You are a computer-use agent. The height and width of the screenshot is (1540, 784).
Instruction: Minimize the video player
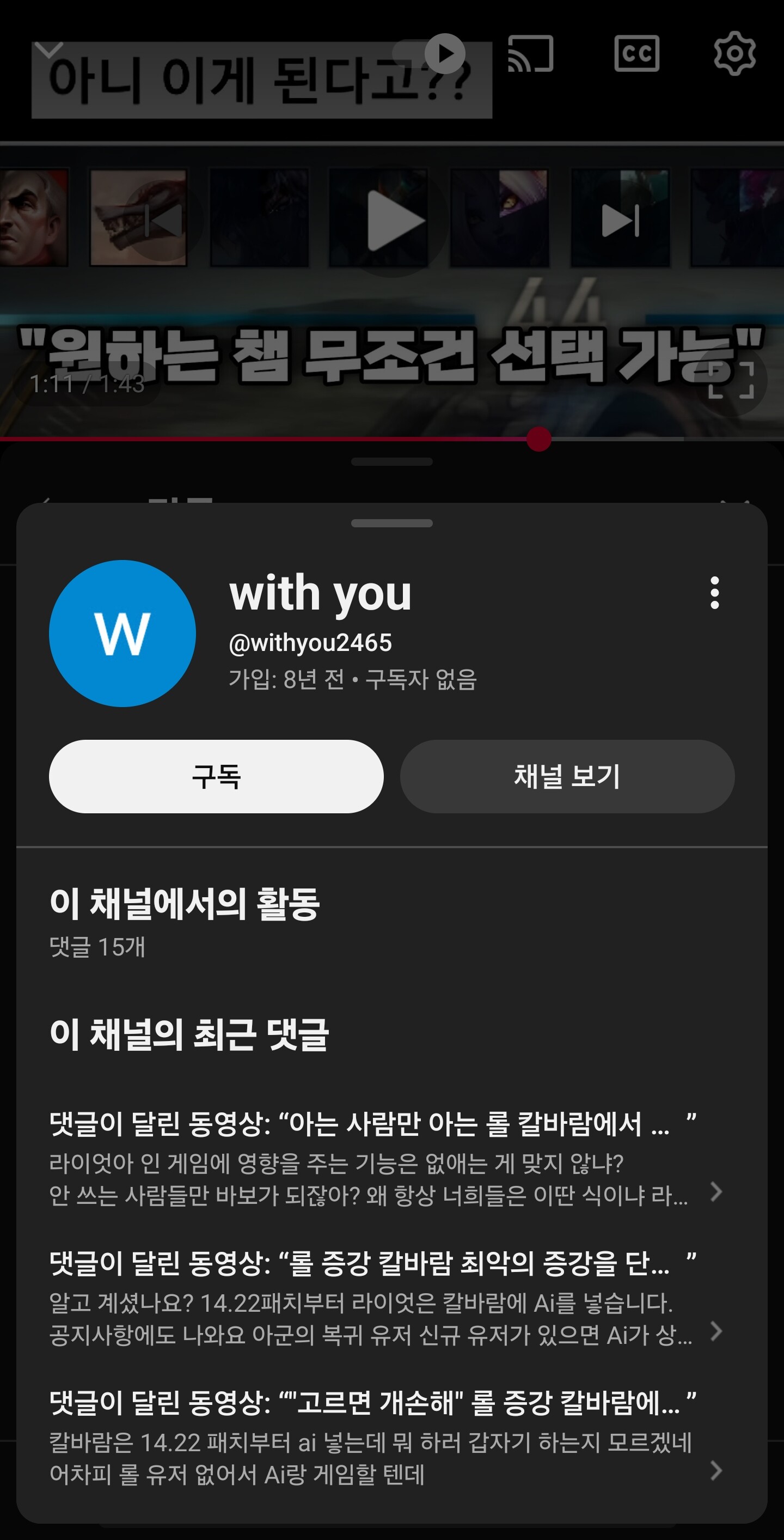point(49,50)
